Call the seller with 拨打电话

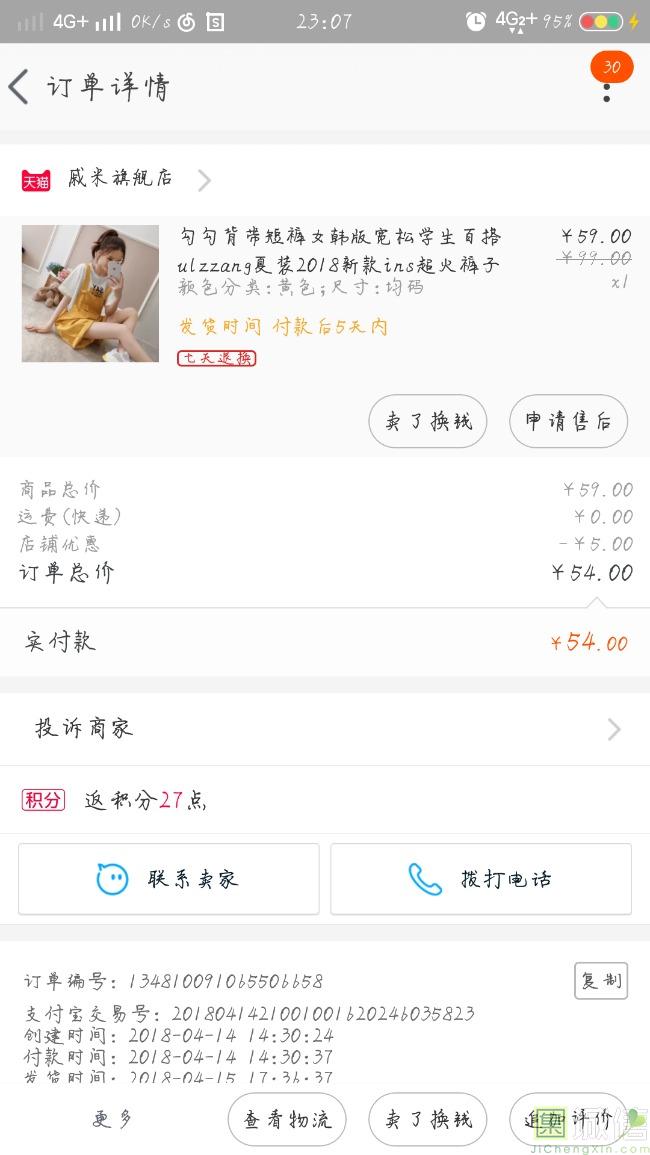pyautogui.click(x=481, y=879)
